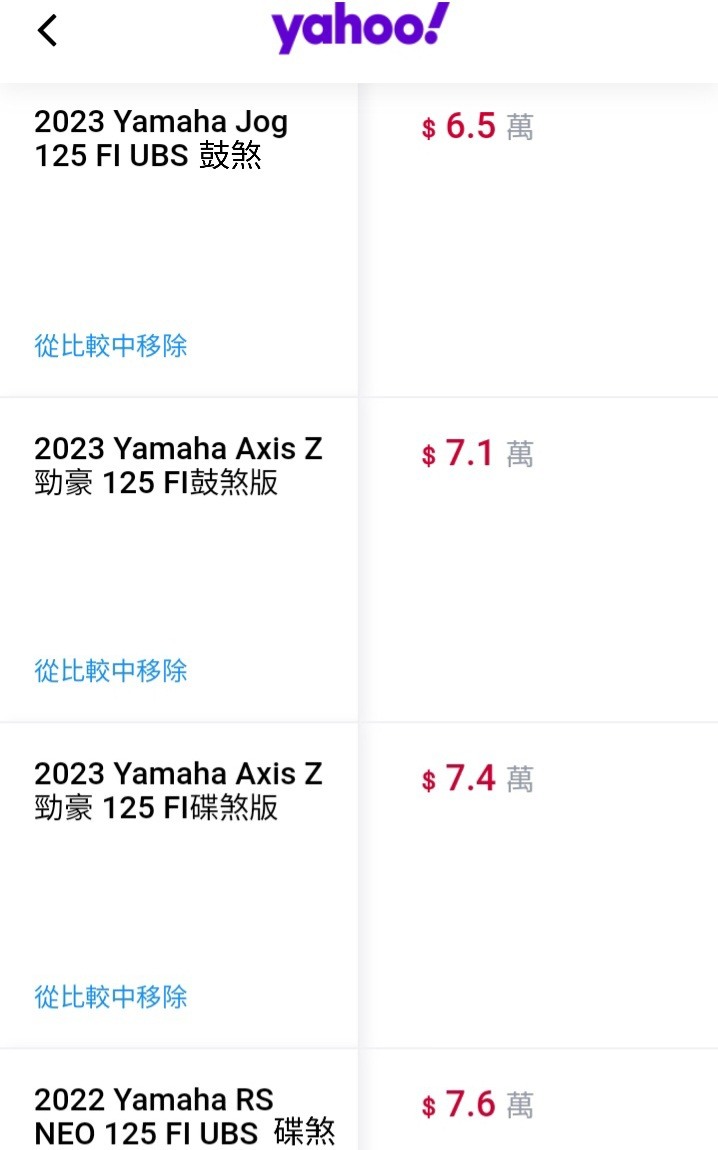Open the 2023 Yamaha Jog 125 FI UBS listing

(x=161, y=139)
